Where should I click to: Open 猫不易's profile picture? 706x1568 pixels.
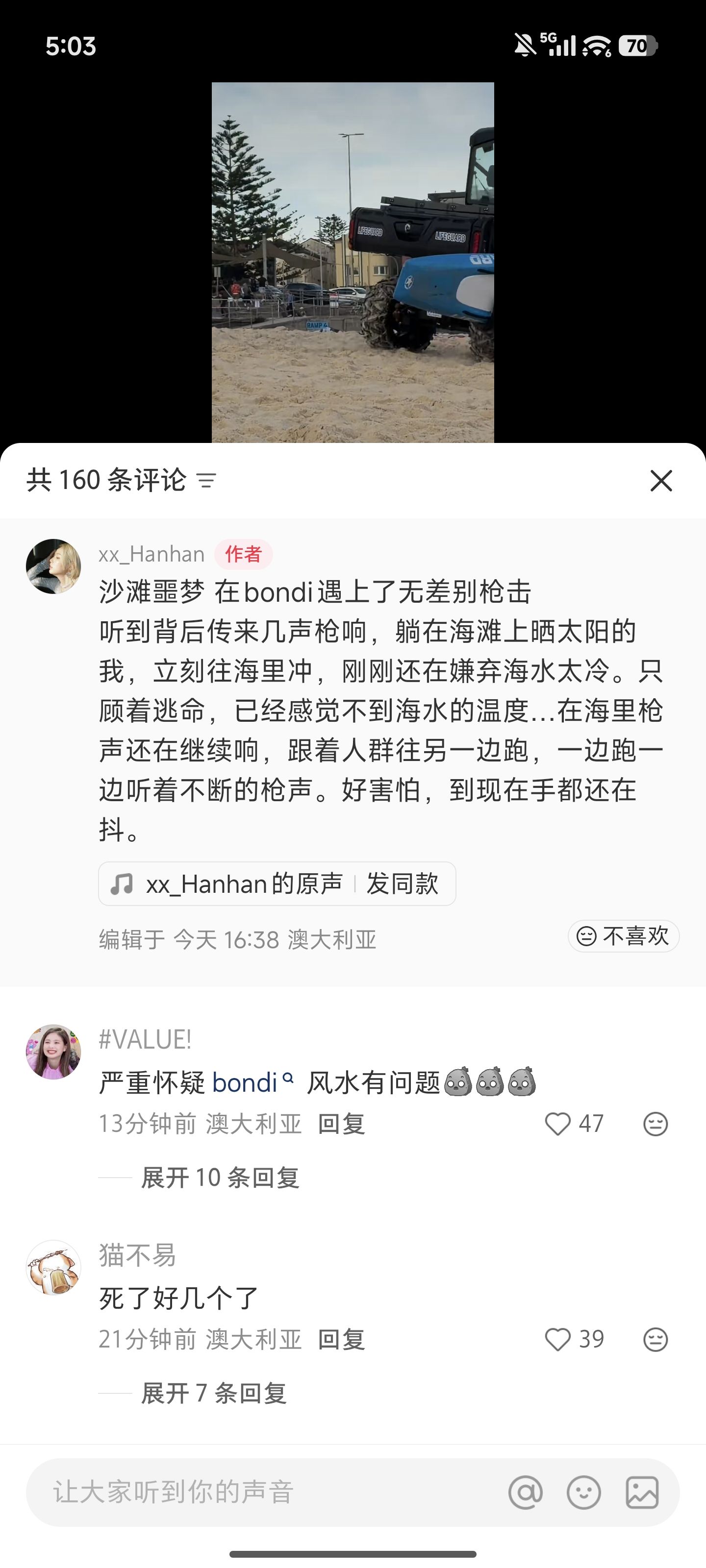[53, 1267]
